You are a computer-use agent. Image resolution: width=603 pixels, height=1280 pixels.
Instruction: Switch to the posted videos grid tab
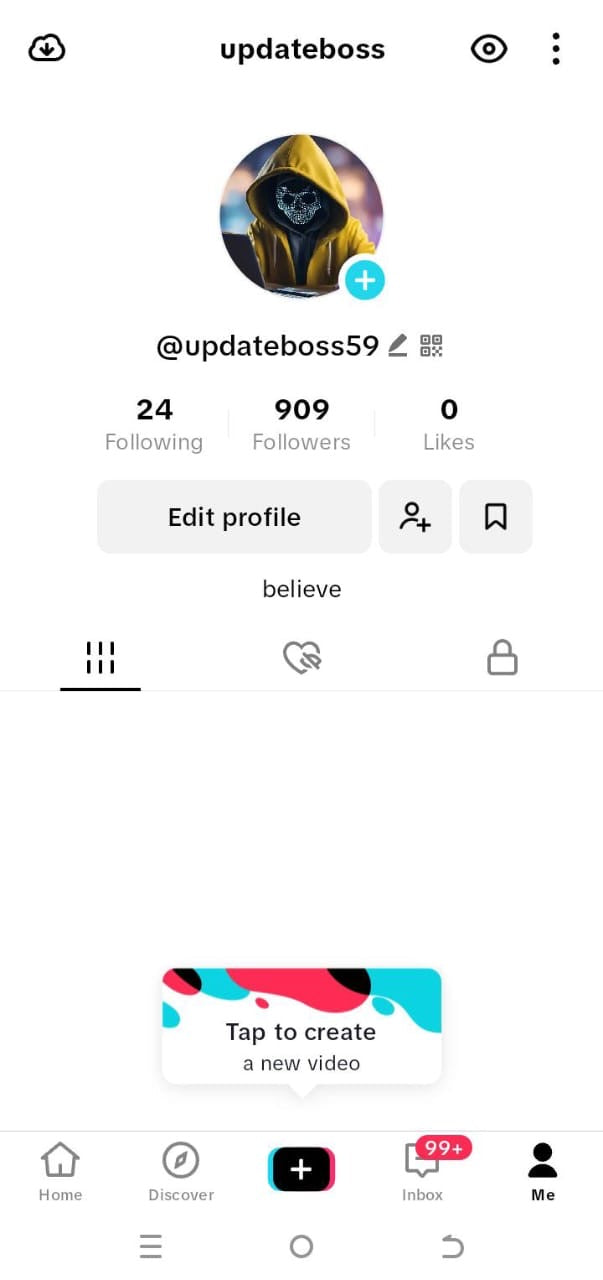click(x=100, y=658)
